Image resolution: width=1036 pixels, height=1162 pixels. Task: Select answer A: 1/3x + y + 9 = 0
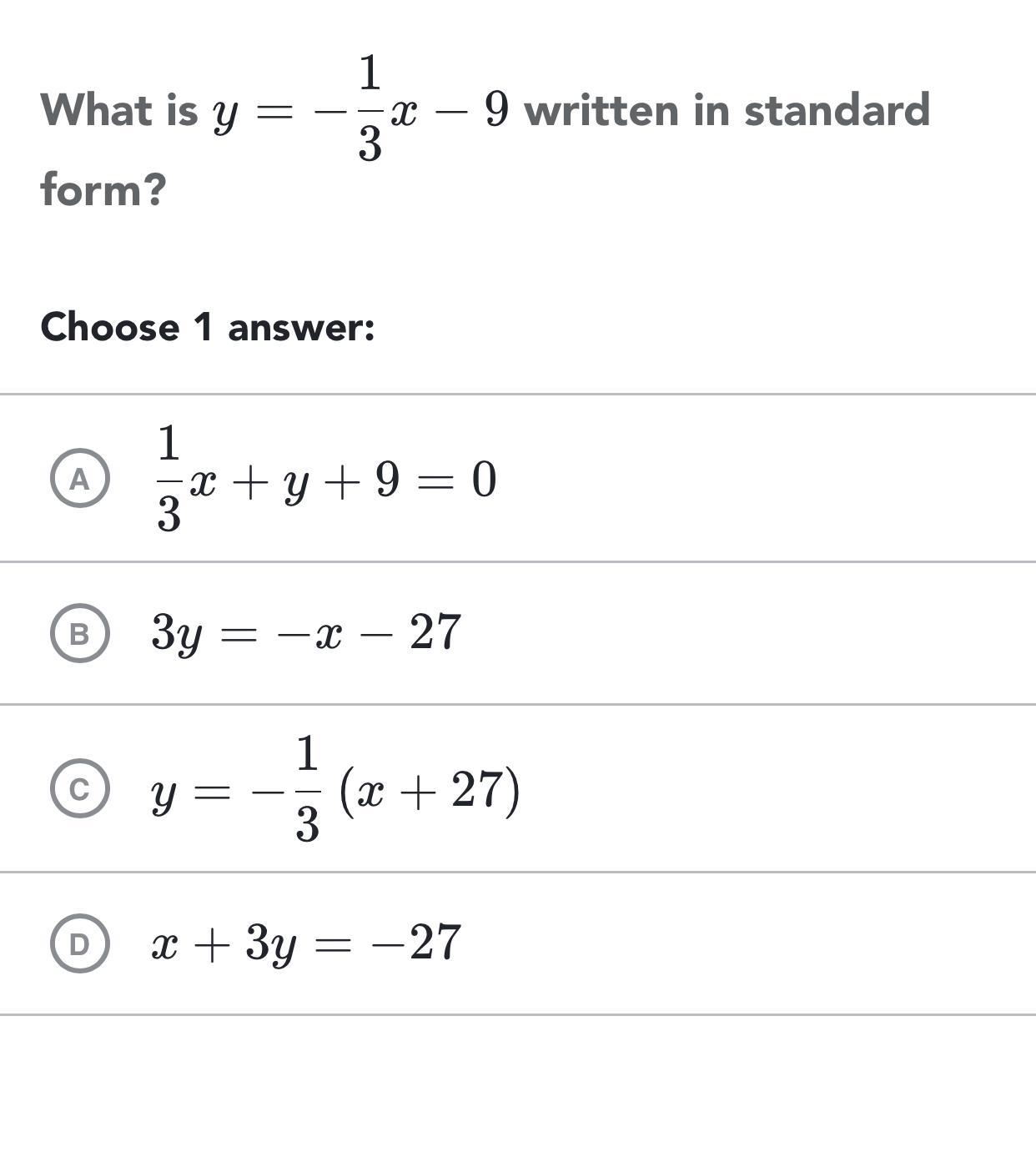pyautogui.click(x=79, y=479)
